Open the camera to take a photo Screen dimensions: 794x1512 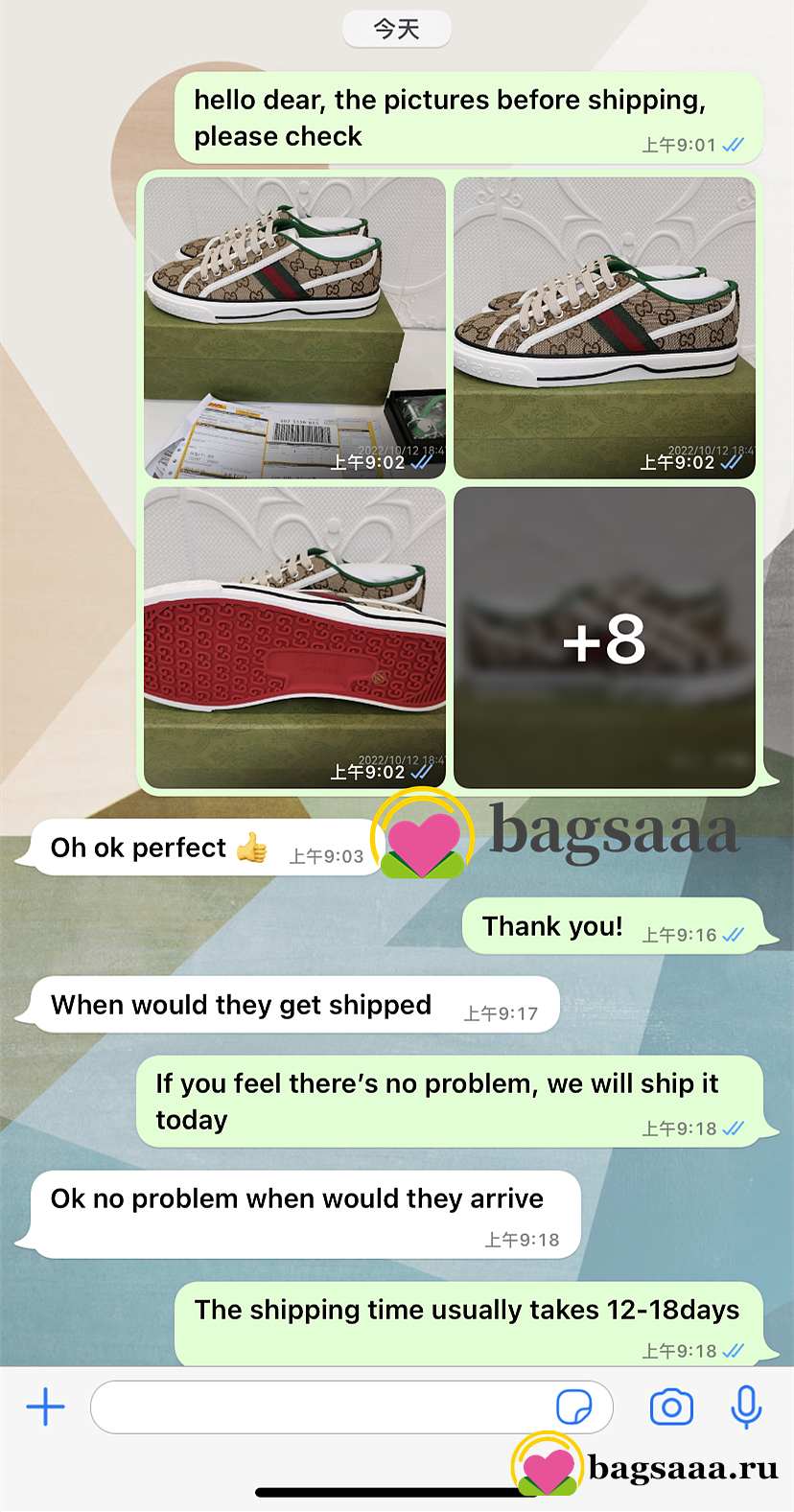click(x=671, y=1407)
